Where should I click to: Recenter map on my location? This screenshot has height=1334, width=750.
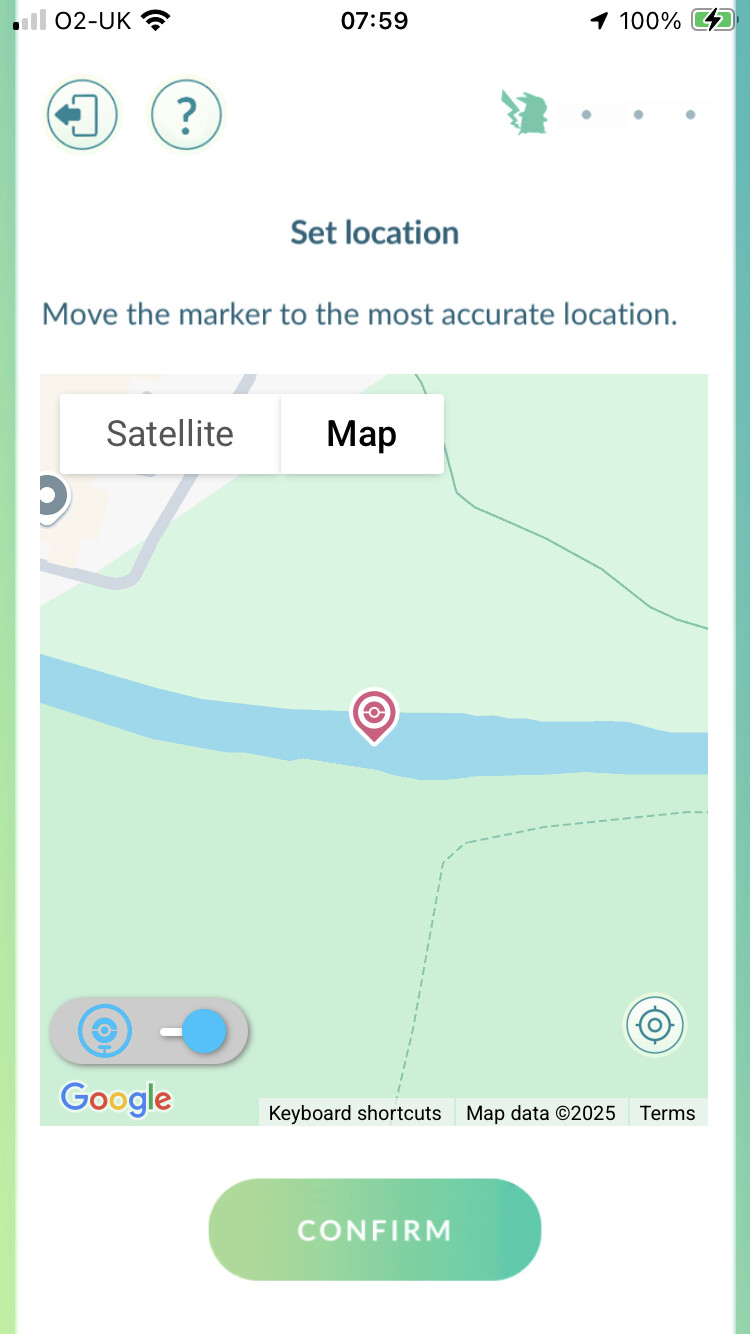coord(655,1025)
